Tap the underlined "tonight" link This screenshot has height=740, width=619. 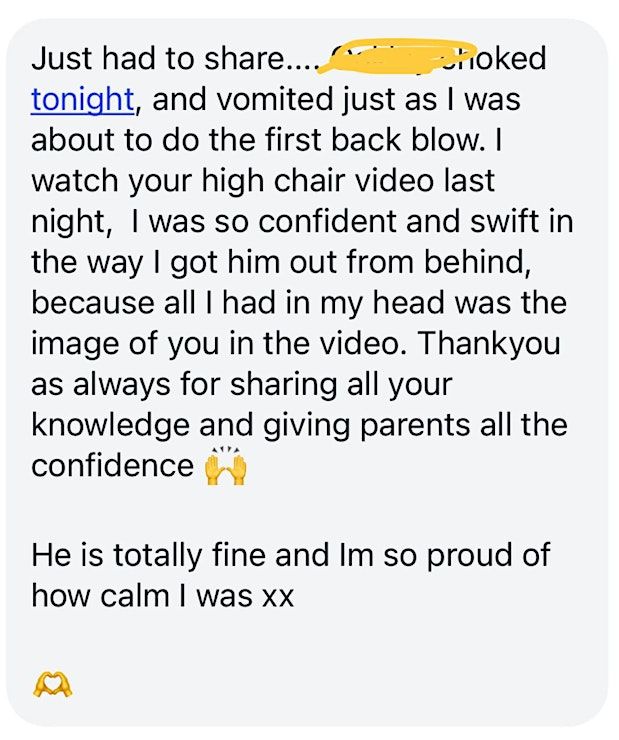[x=82, y=100]
